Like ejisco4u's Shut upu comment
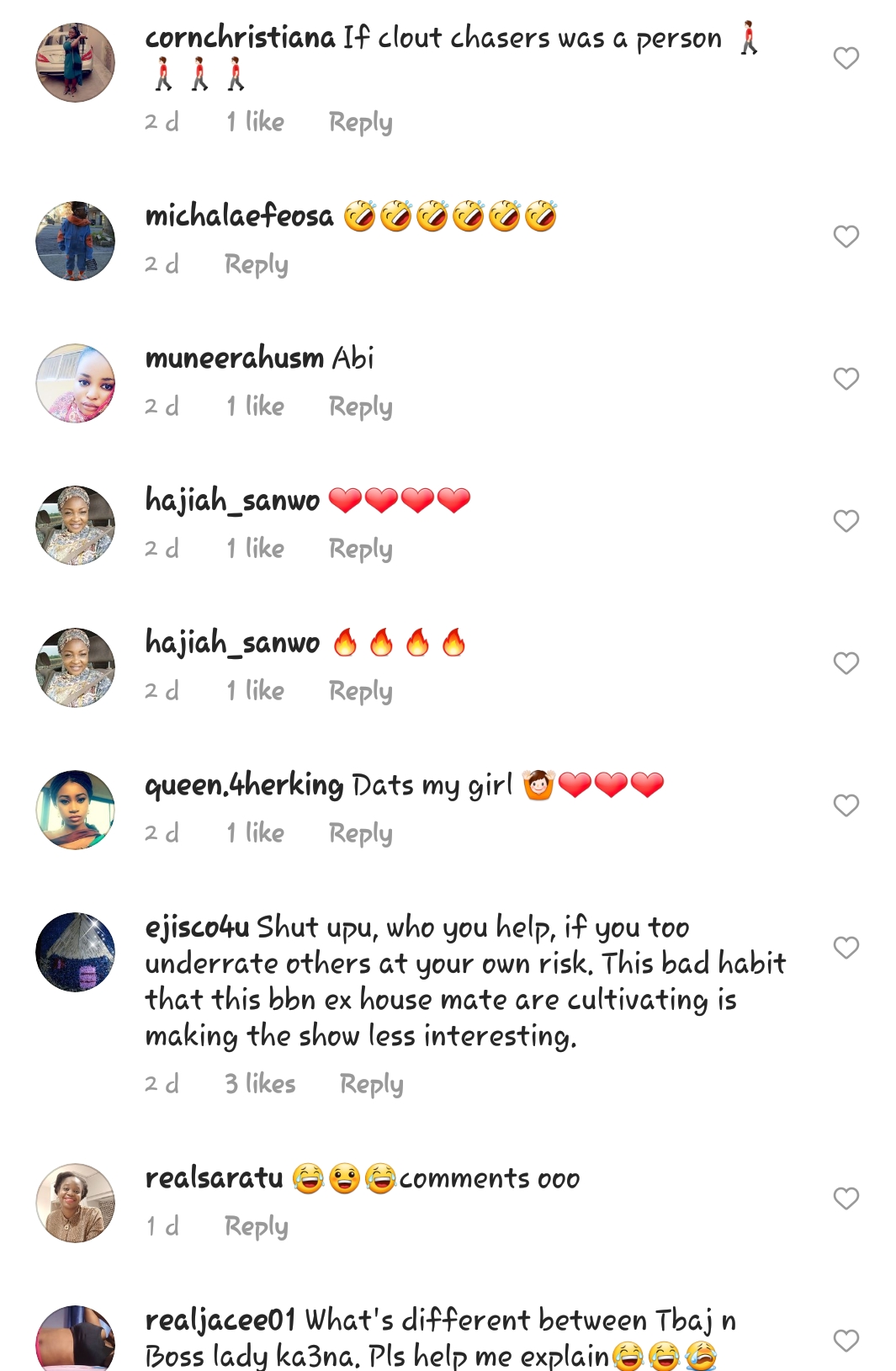Image resolution: width=896 pixels, height=1371 pixels. pos(846,948)
